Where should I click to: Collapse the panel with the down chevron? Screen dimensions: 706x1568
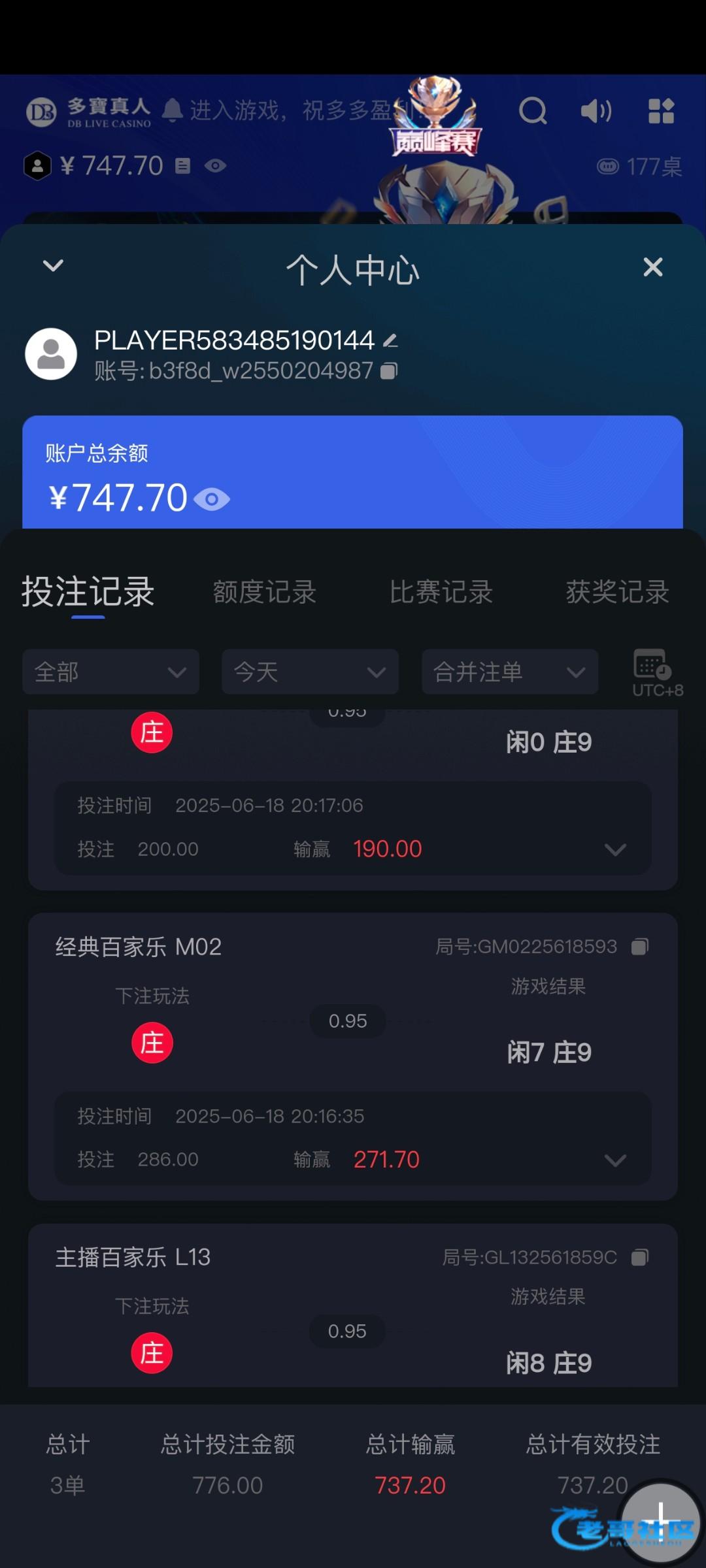pos(53,265)
